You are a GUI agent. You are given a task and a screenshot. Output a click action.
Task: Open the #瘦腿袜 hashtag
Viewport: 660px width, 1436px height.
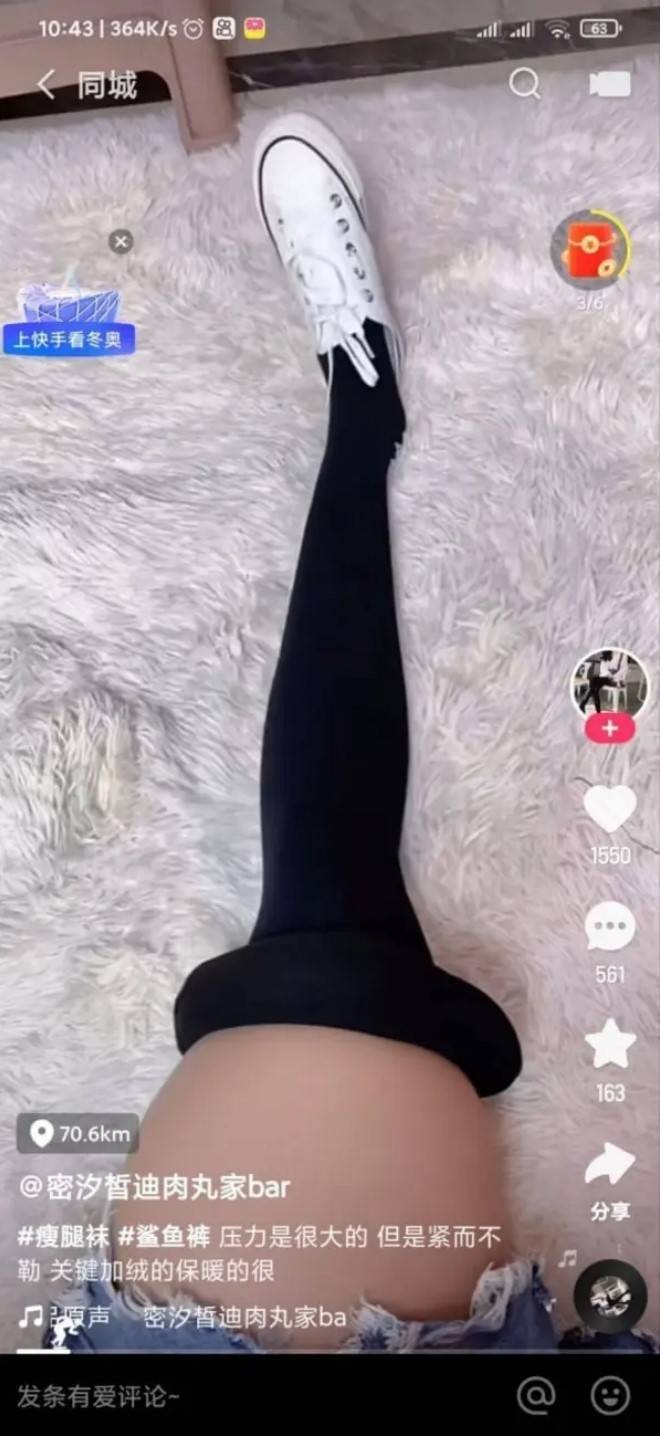click(x=62, y=1237)
